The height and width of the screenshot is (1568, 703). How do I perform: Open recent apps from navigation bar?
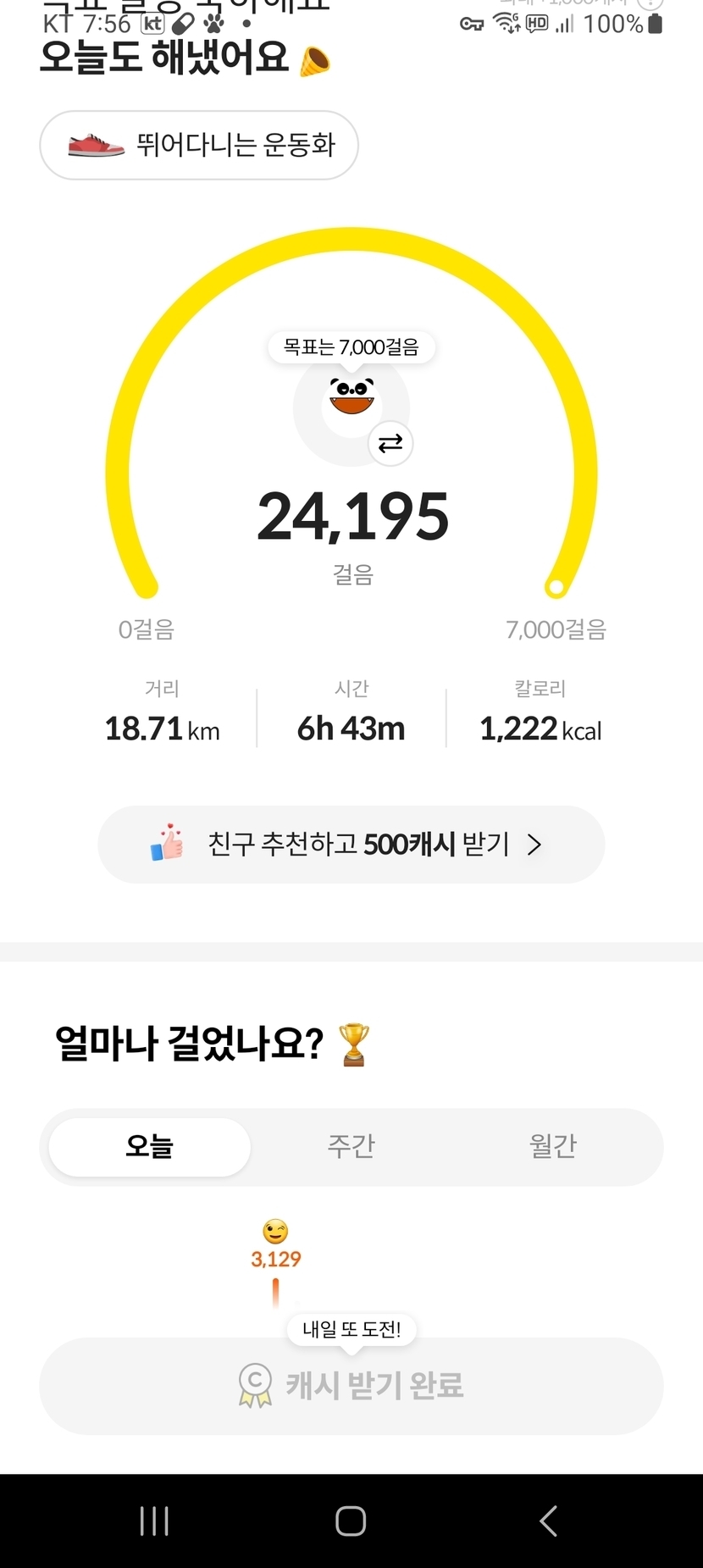click(x=154, y=1521)
